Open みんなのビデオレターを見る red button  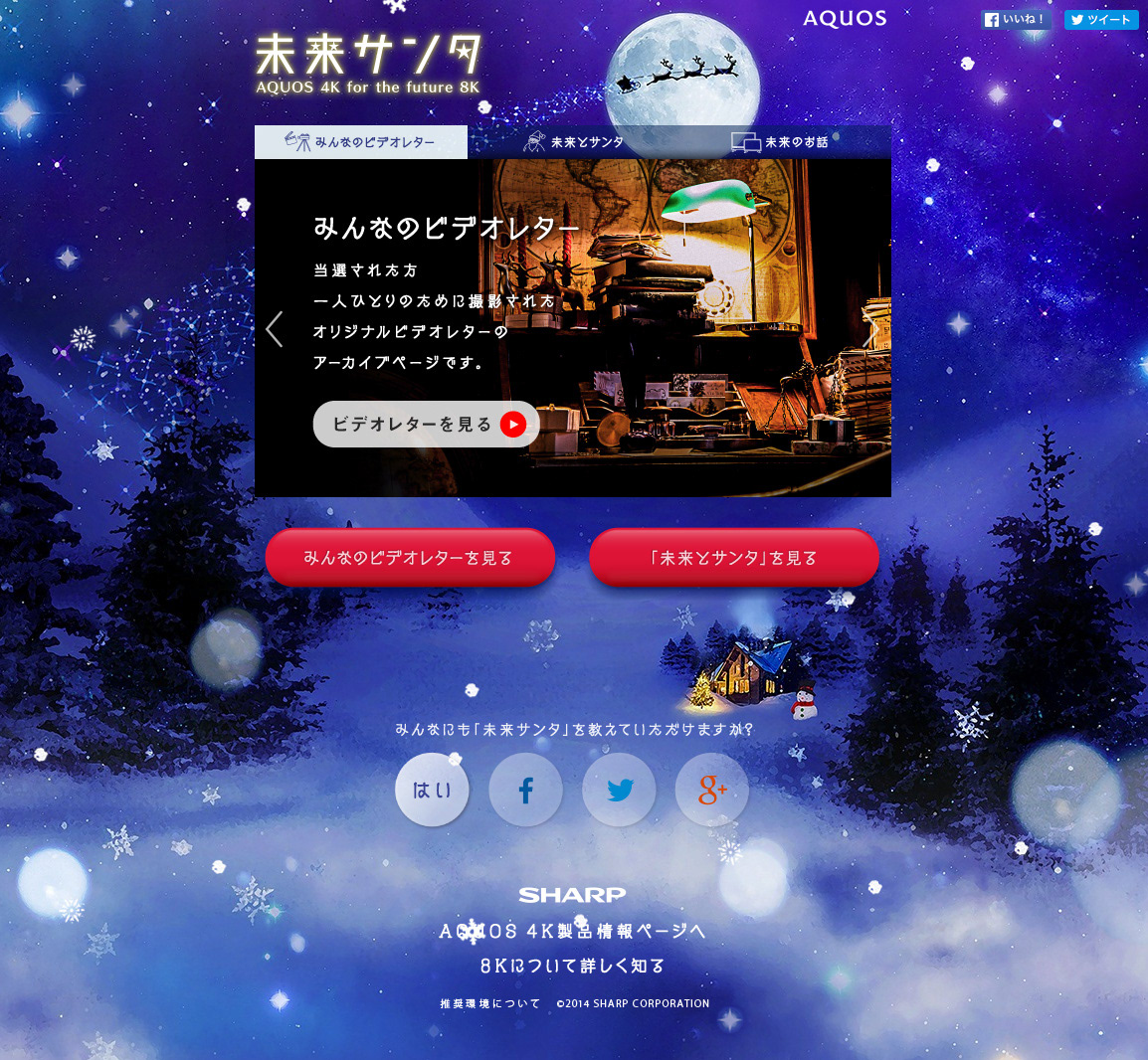(x=409, y=558)
